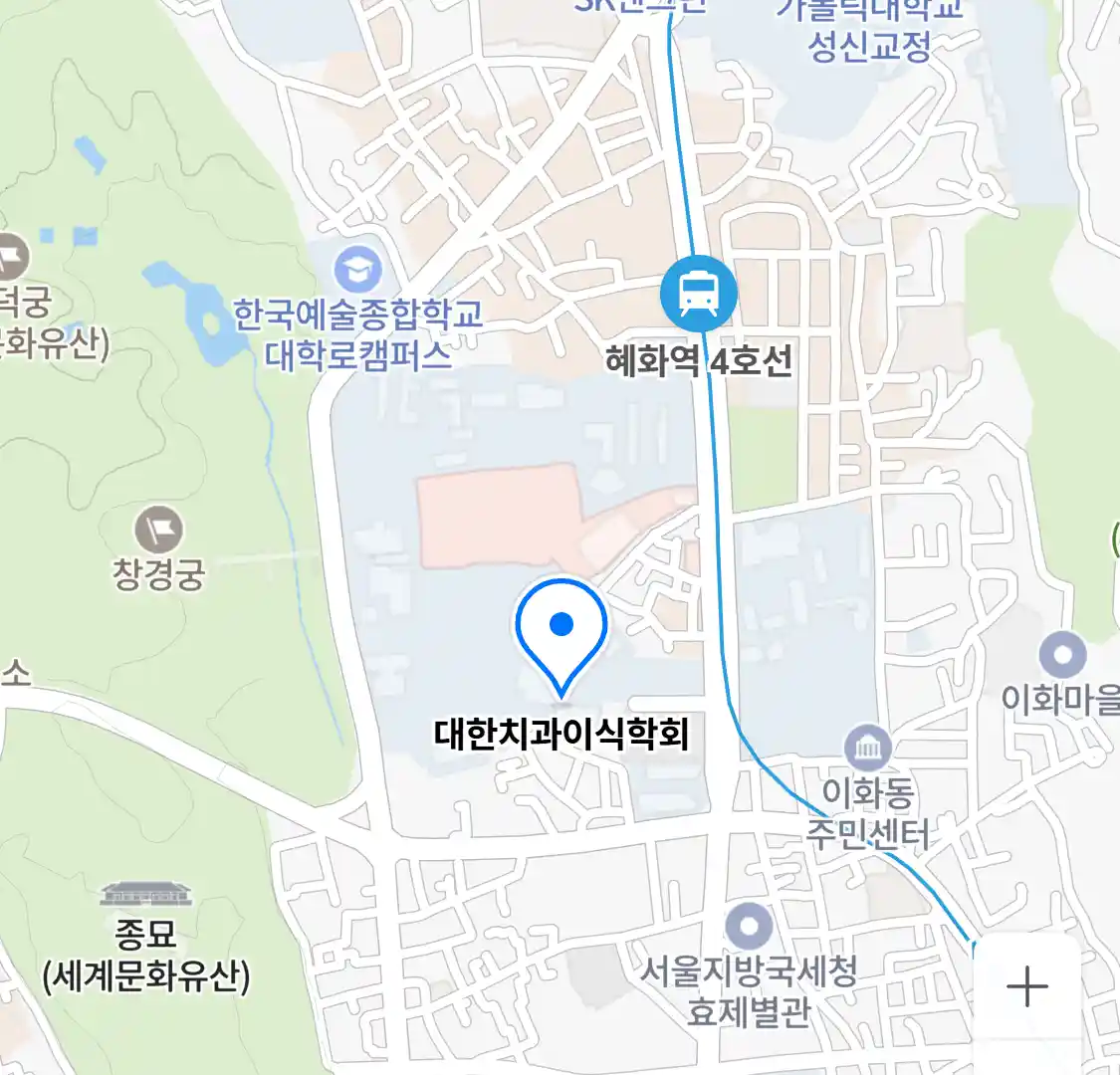Viewport: 1120px width, 1075px height.
Task: Tap the 대한치과이식학회 location pin
Action: click(561, 628)
